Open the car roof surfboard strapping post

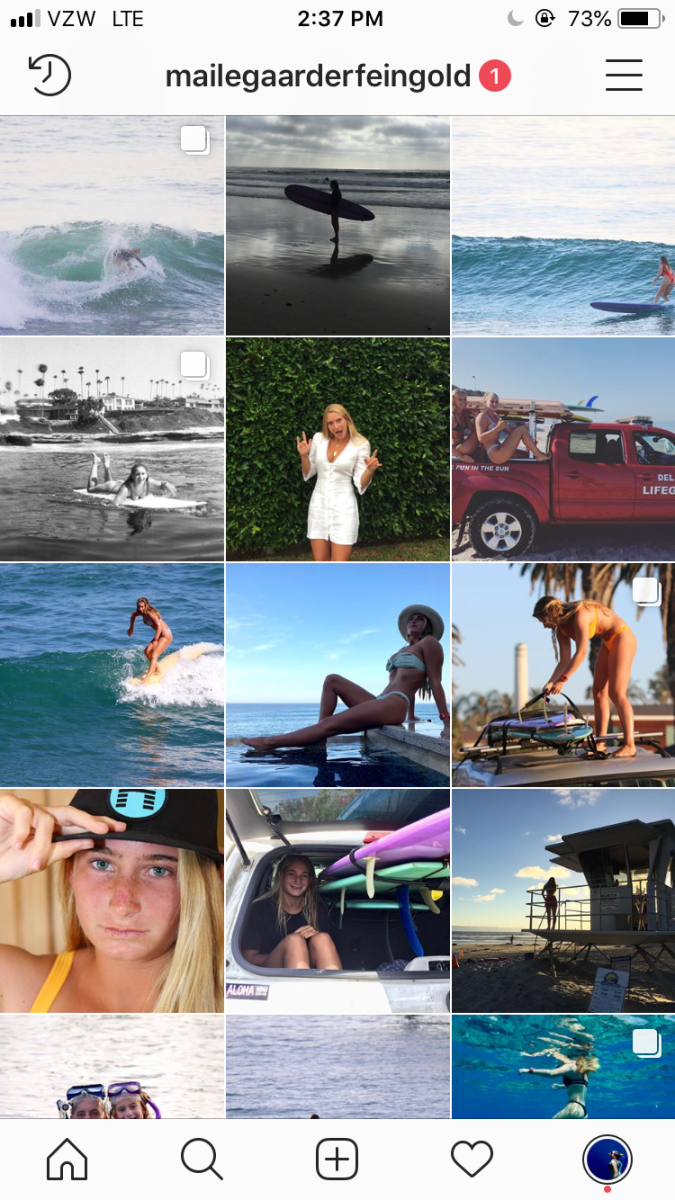[x=563, y=675]
